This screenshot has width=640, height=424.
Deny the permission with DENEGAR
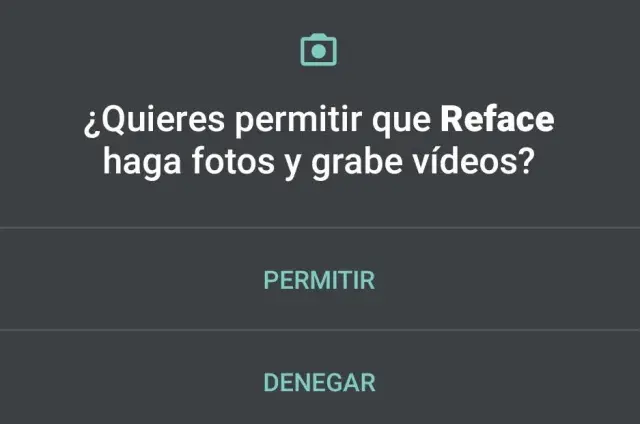pos(319,383)
